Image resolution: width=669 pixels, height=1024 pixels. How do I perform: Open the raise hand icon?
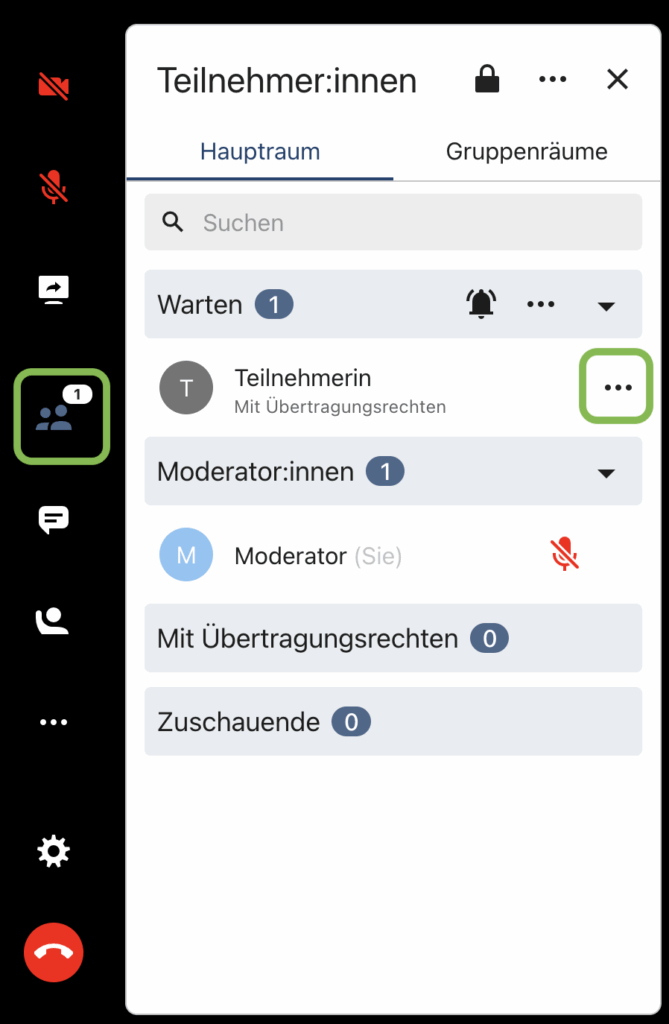(x=53, y=621)
